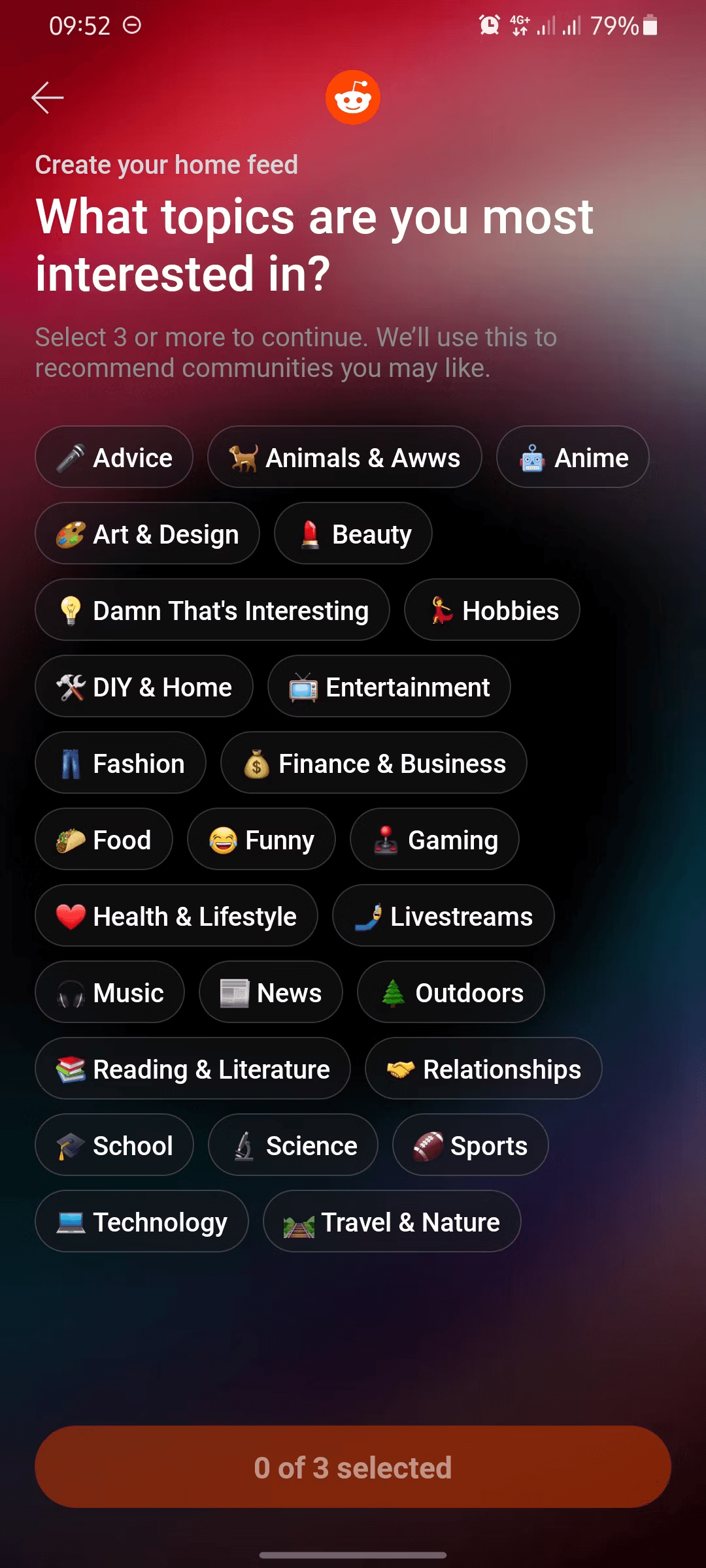Select the Music chip
Screen dimensions: 706x1568
[110, 992]
